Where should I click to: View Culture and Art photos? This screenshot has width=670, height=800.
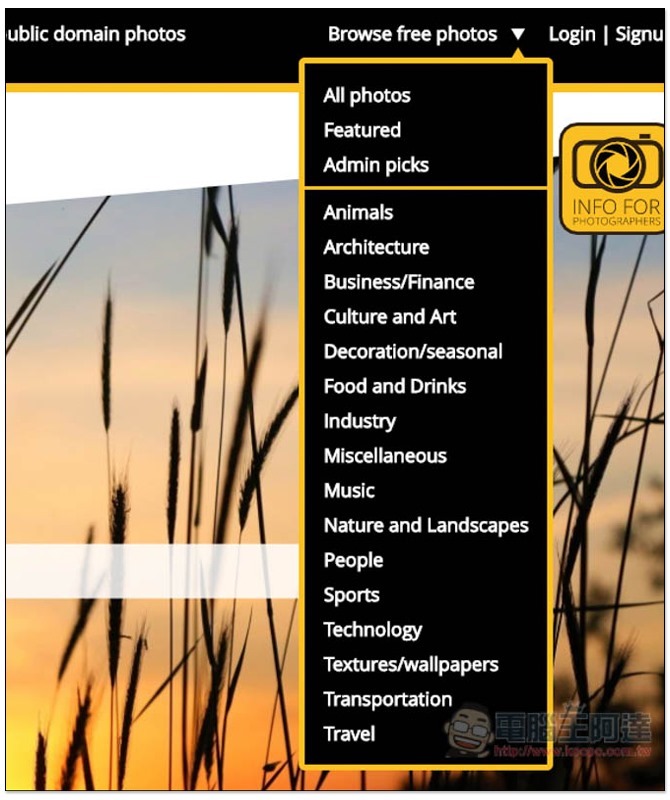click(389, 317)
